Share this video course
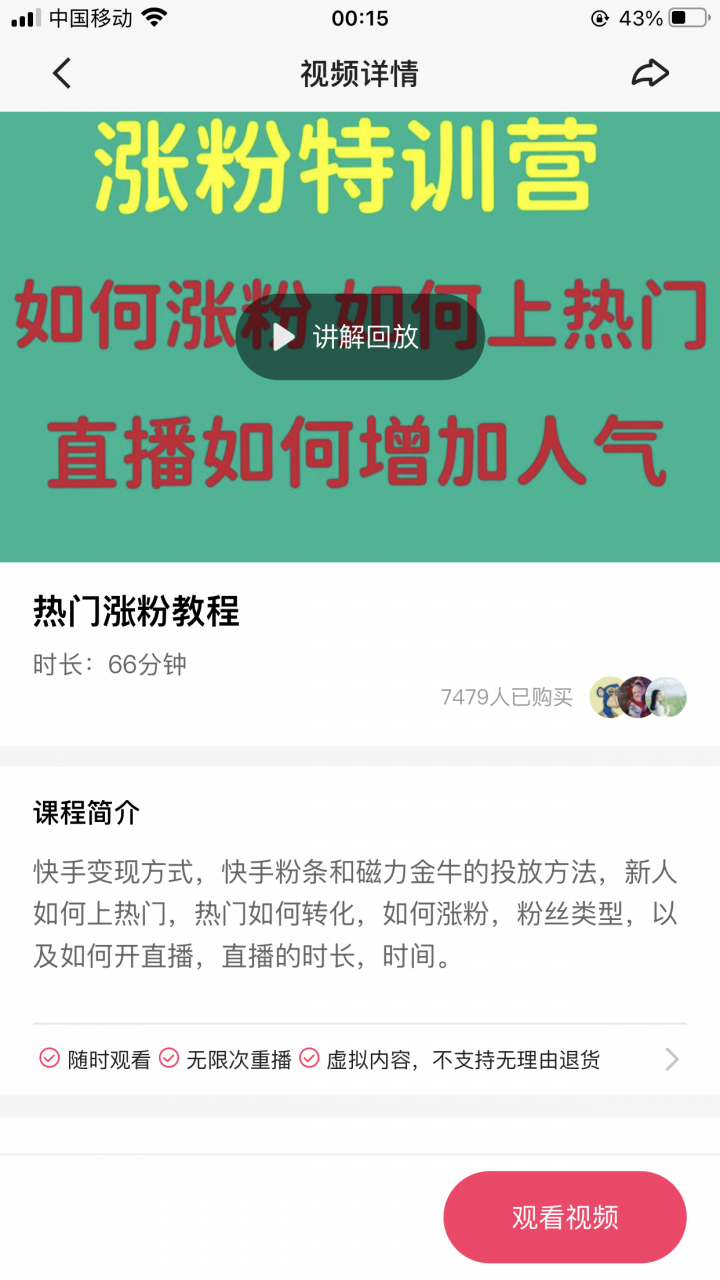720x1280 pixels. pos(650,73)
